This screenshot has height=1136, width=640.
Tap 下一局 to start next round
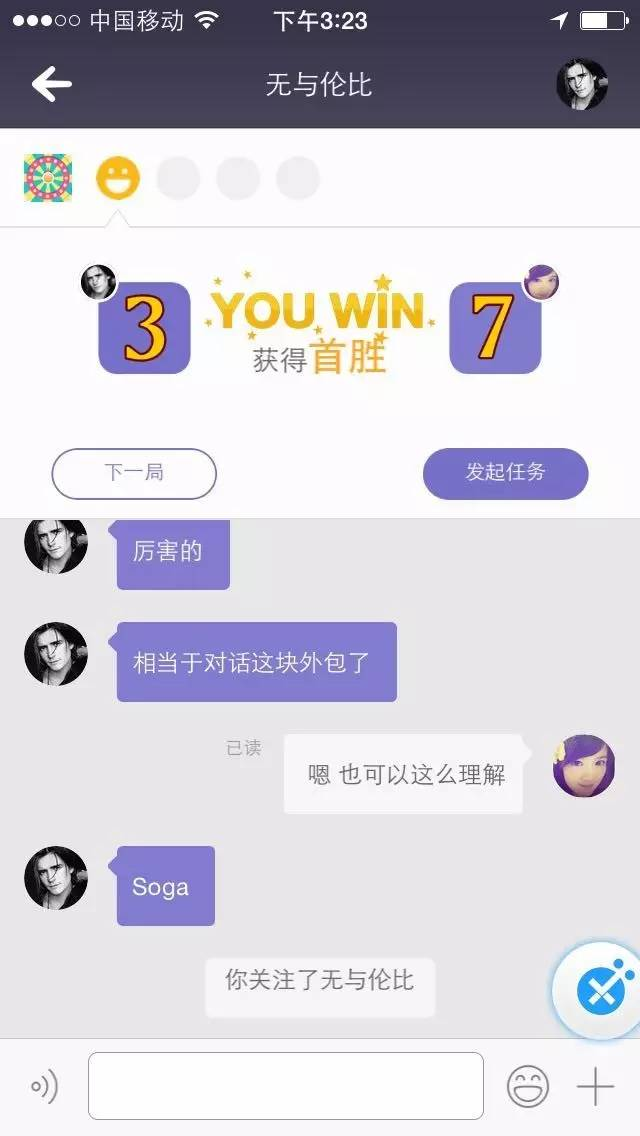click(134, 473)
